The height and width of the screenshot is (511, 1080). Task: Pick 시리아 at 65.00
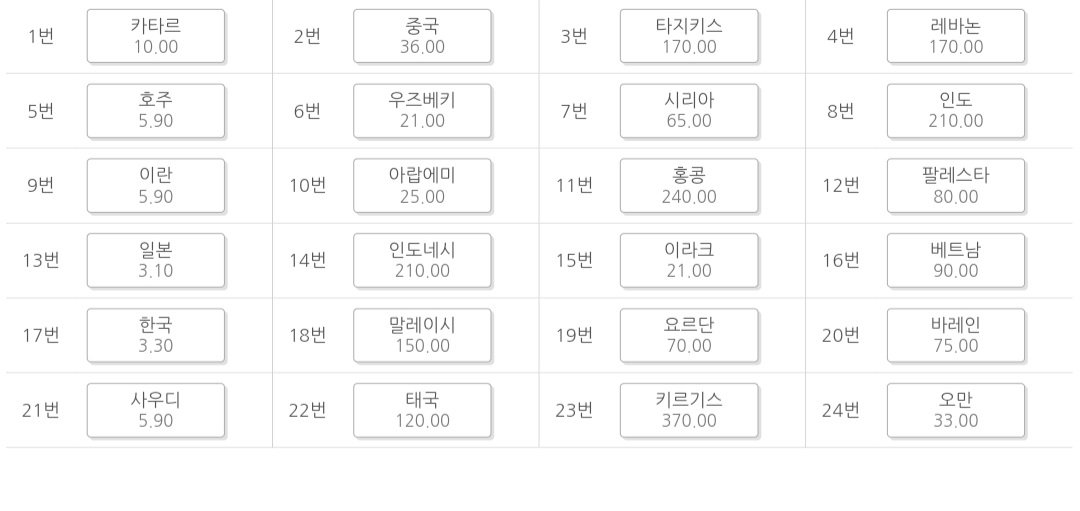pos(689,110)
